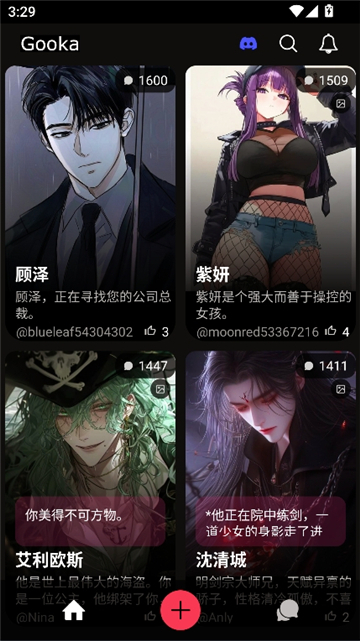Image resolution: width=360 pixels, height=641 pixels.
Task: View the image gallery icon on 紫妍's card
Action: pos(340,104)
